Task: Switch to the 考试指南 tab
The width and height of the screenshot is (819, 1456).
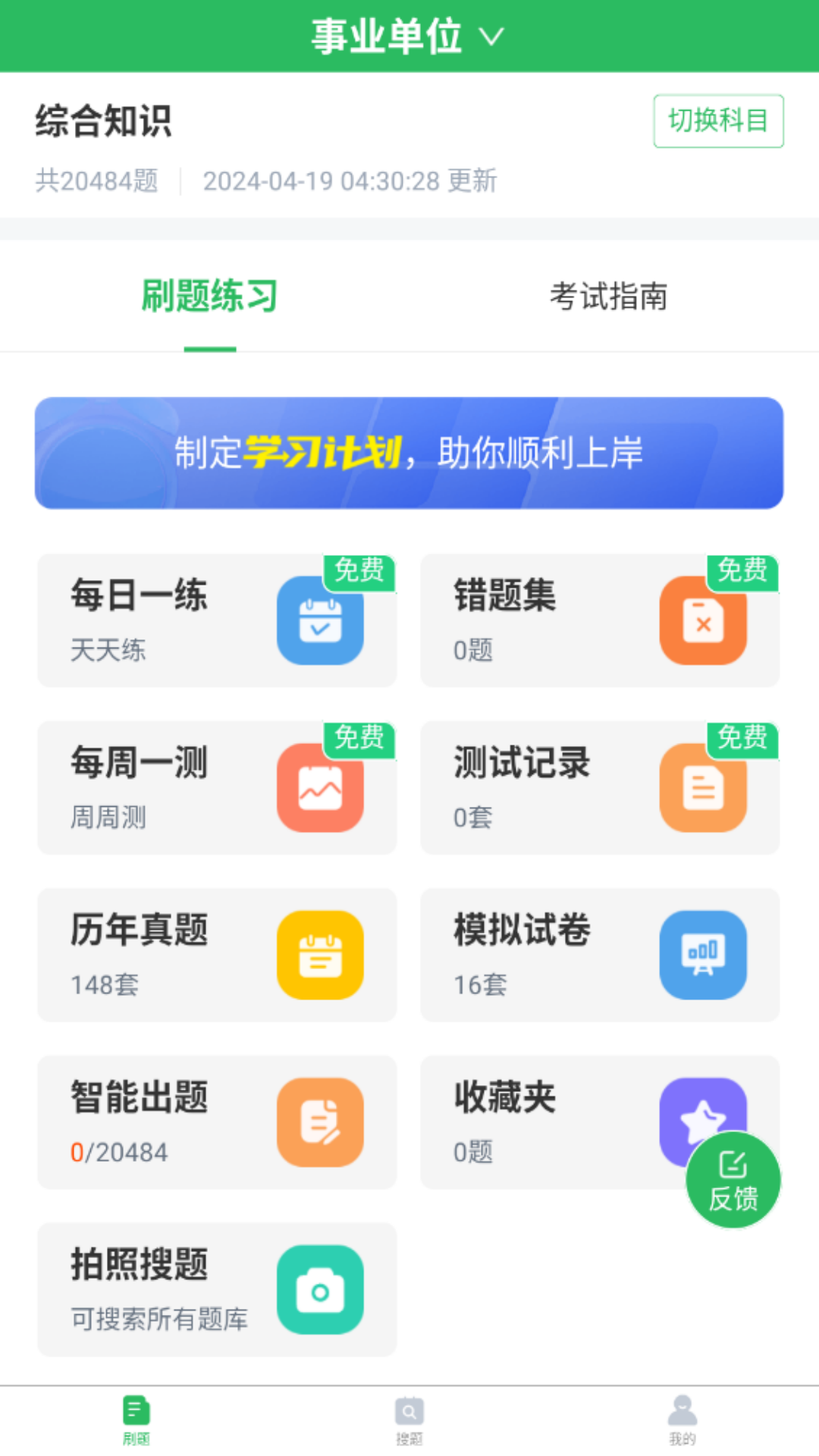Action: (610, 297)
